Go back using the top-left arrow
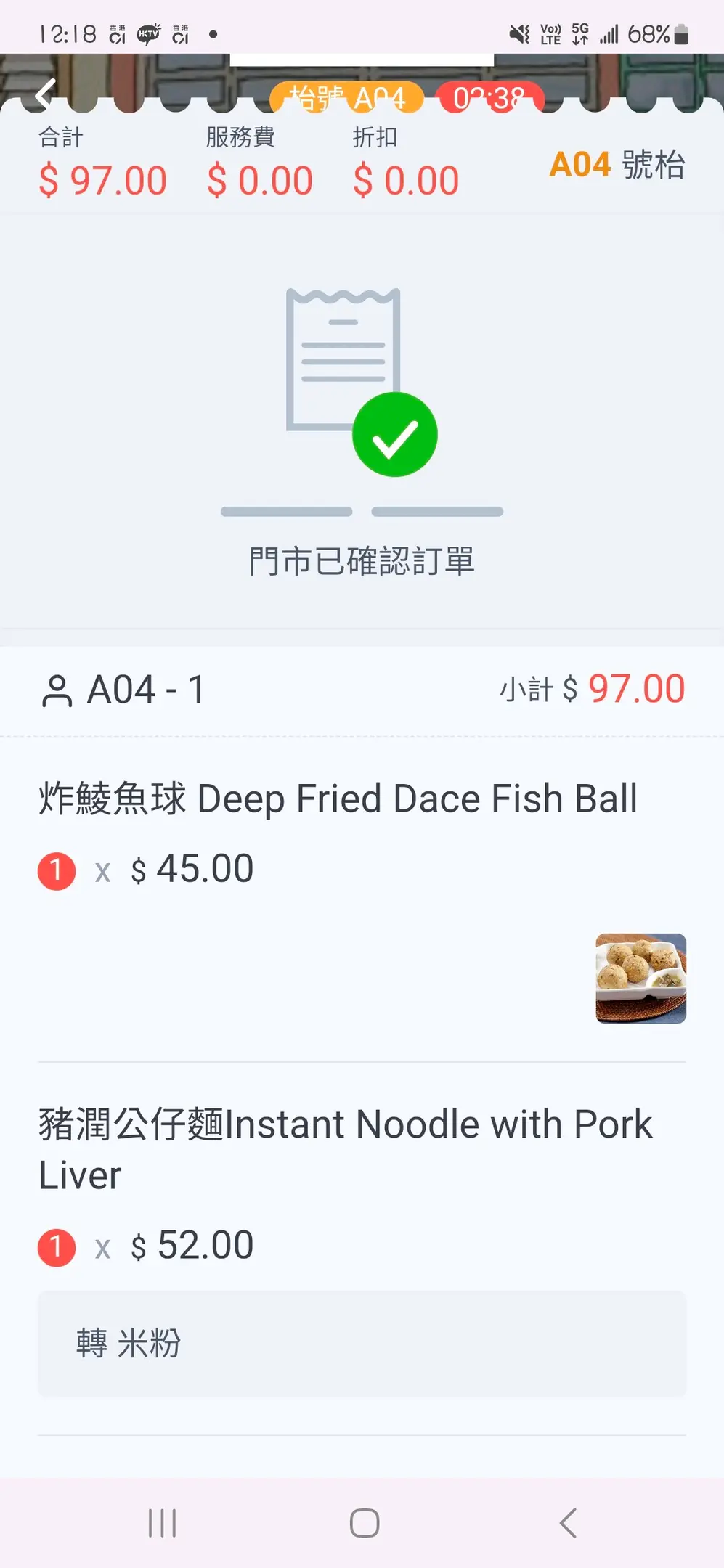The image size is (724, 1568). click(45, 94)
